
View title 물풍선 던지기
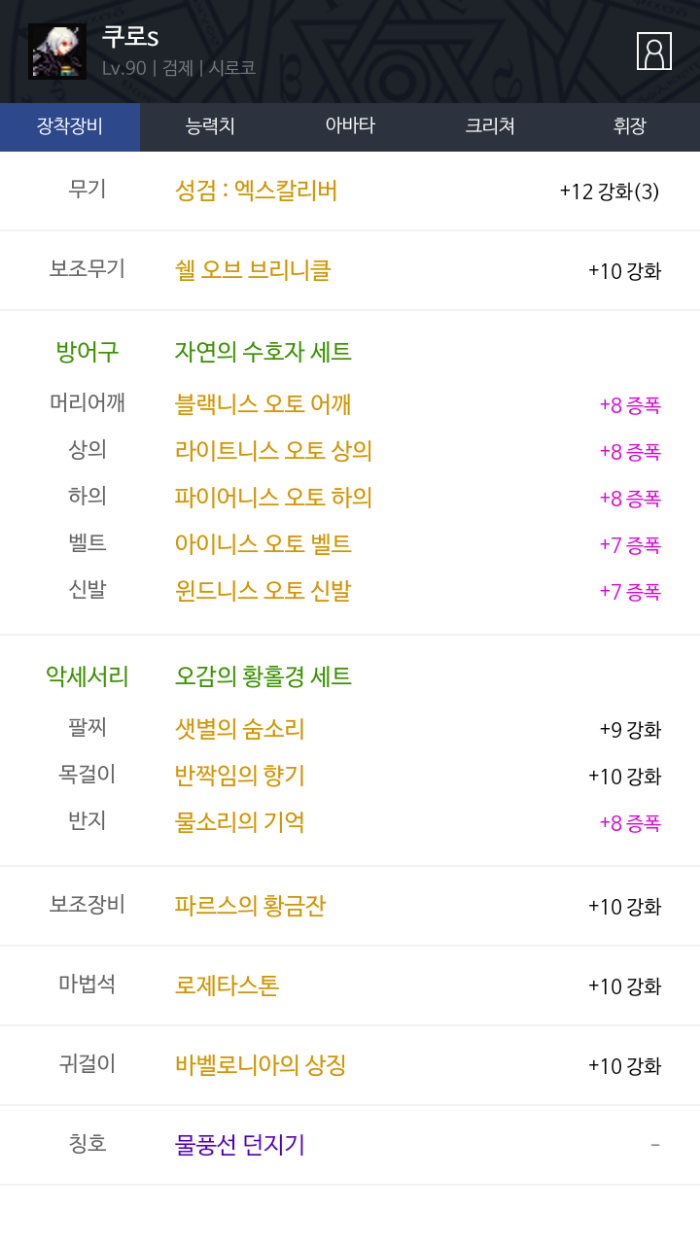click(x=240, y=1144)
